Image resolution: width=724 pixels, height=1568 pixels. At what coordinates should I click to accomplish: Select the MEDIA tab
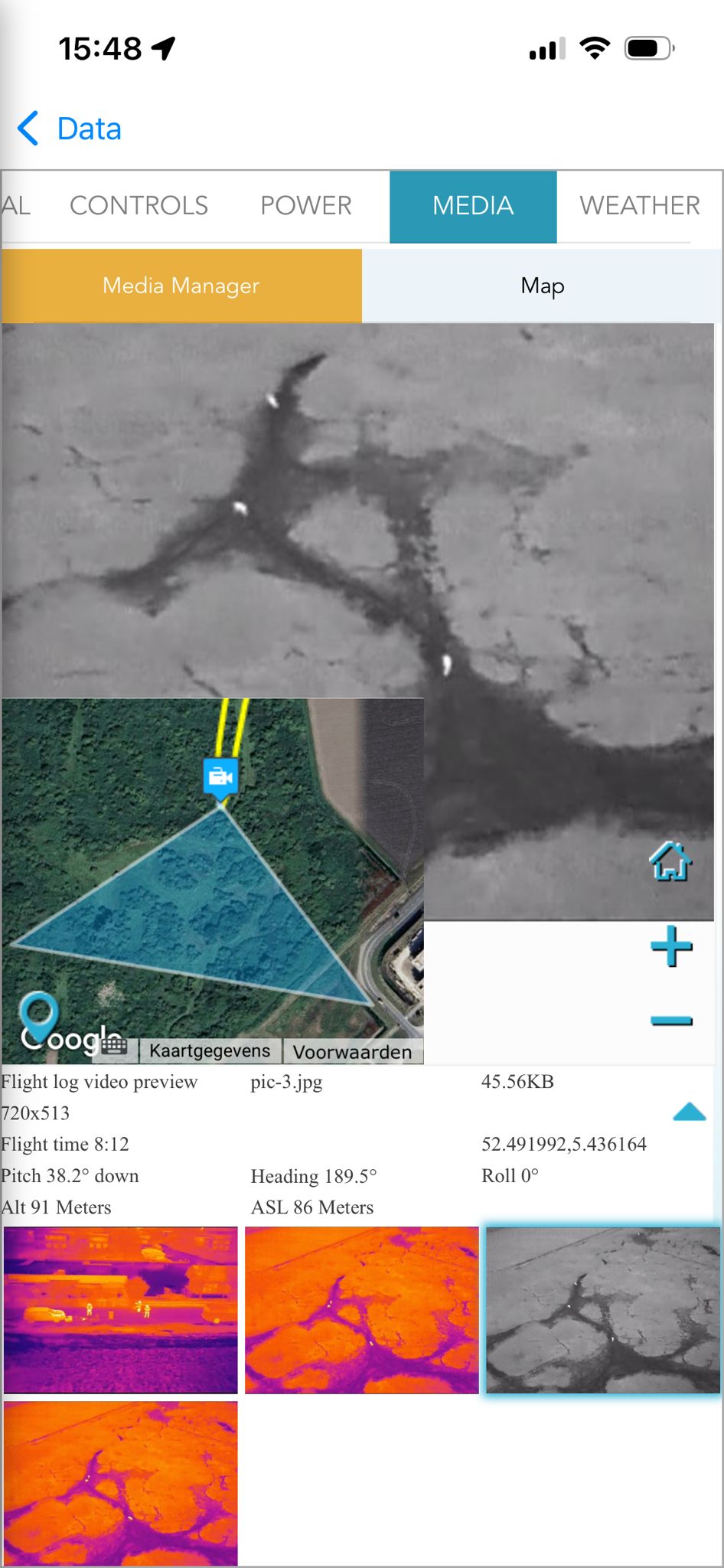473,205
